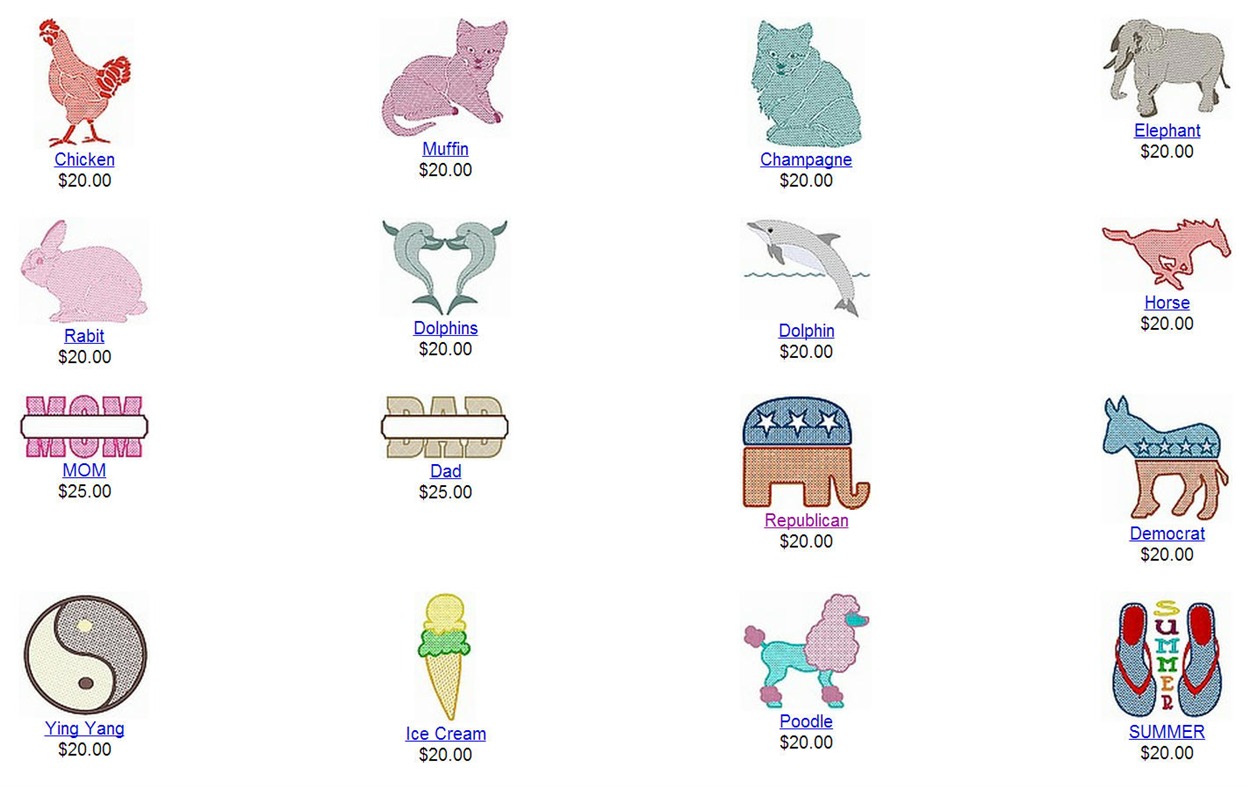Open the Champagne cat design link
This screenshot has width=1250, height=787.
click(806, 160)
